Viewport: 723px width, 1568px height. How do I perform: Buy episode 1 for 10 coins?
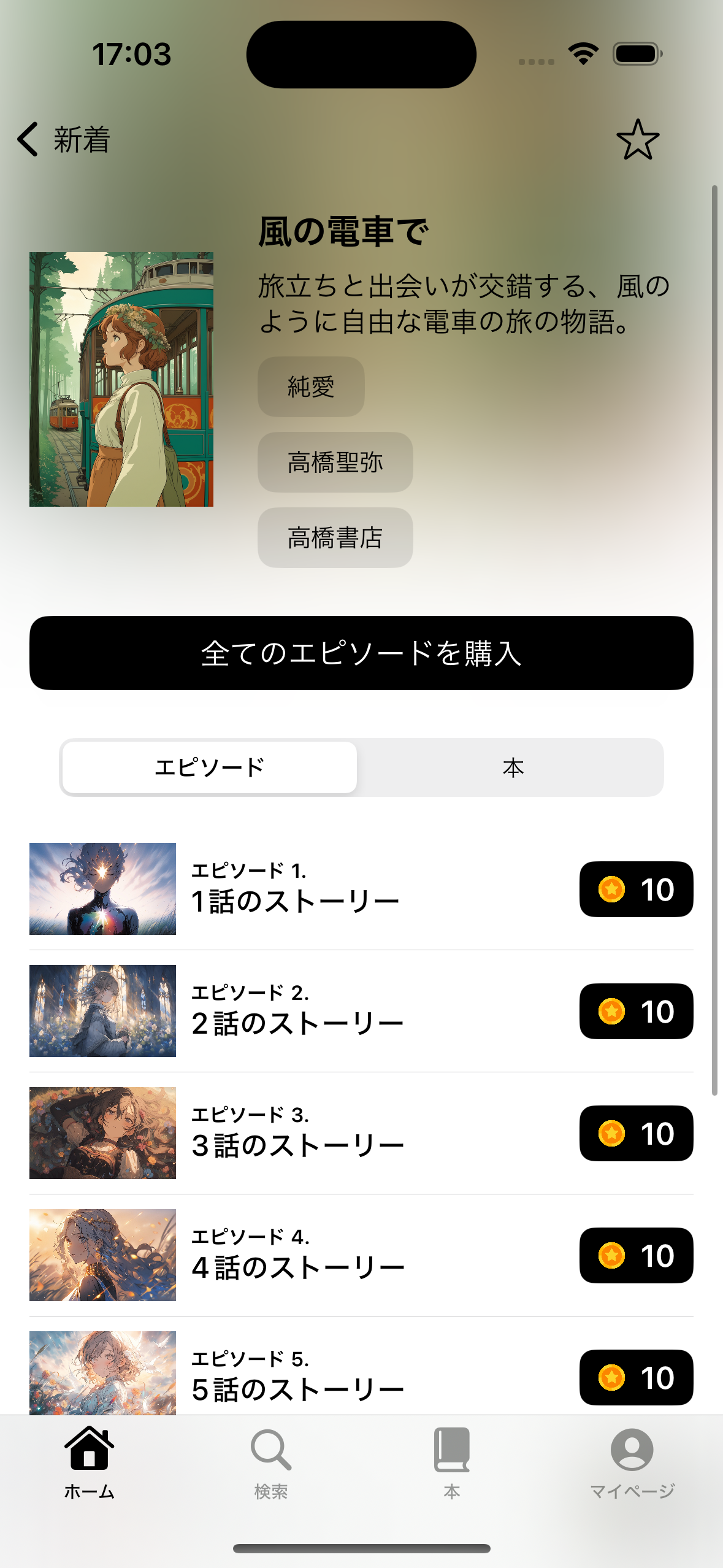pos(636,889)
